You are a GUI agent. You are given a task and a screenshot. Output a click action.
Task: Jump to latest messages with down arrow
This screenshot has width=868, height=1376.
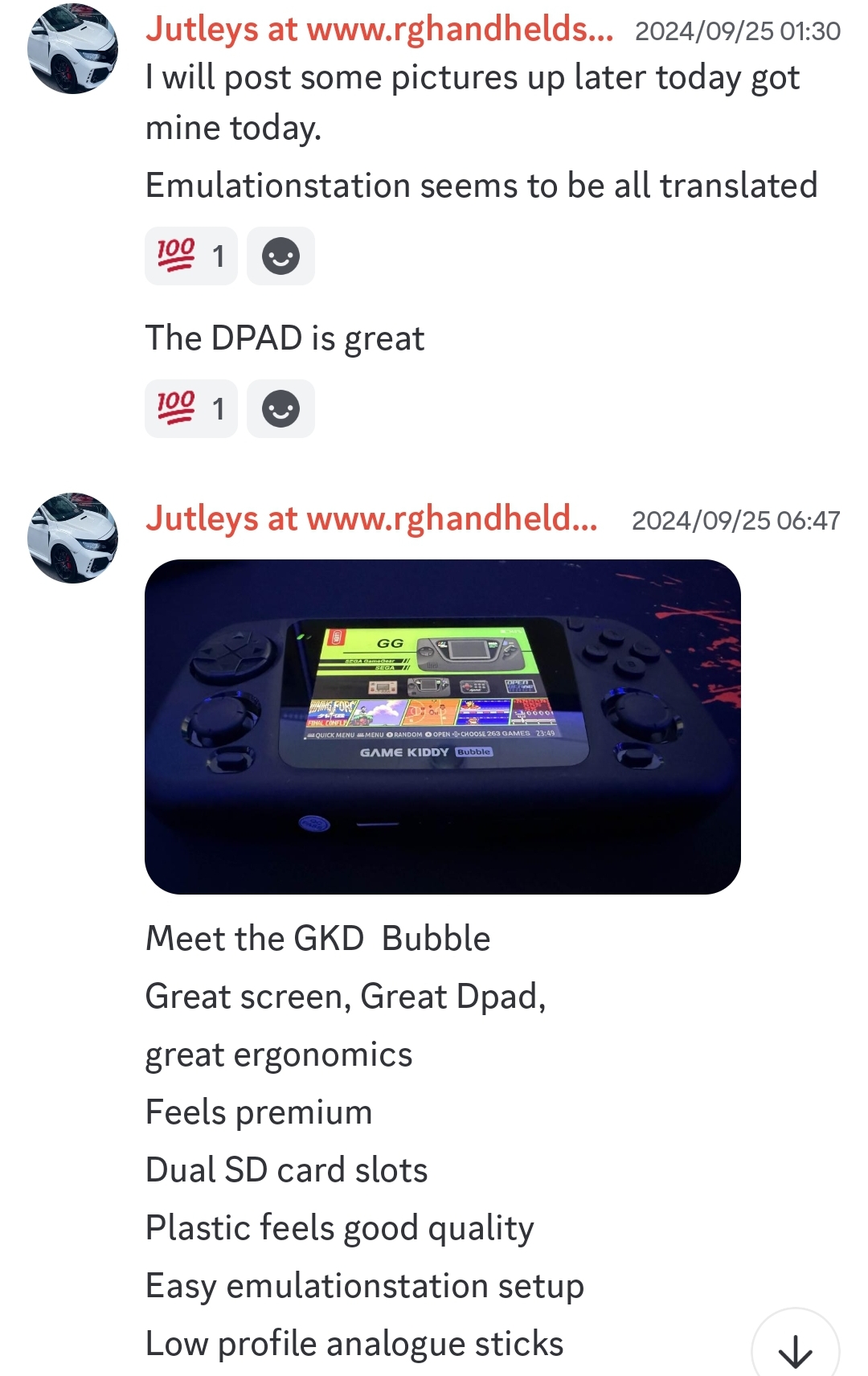point(795,1350)
